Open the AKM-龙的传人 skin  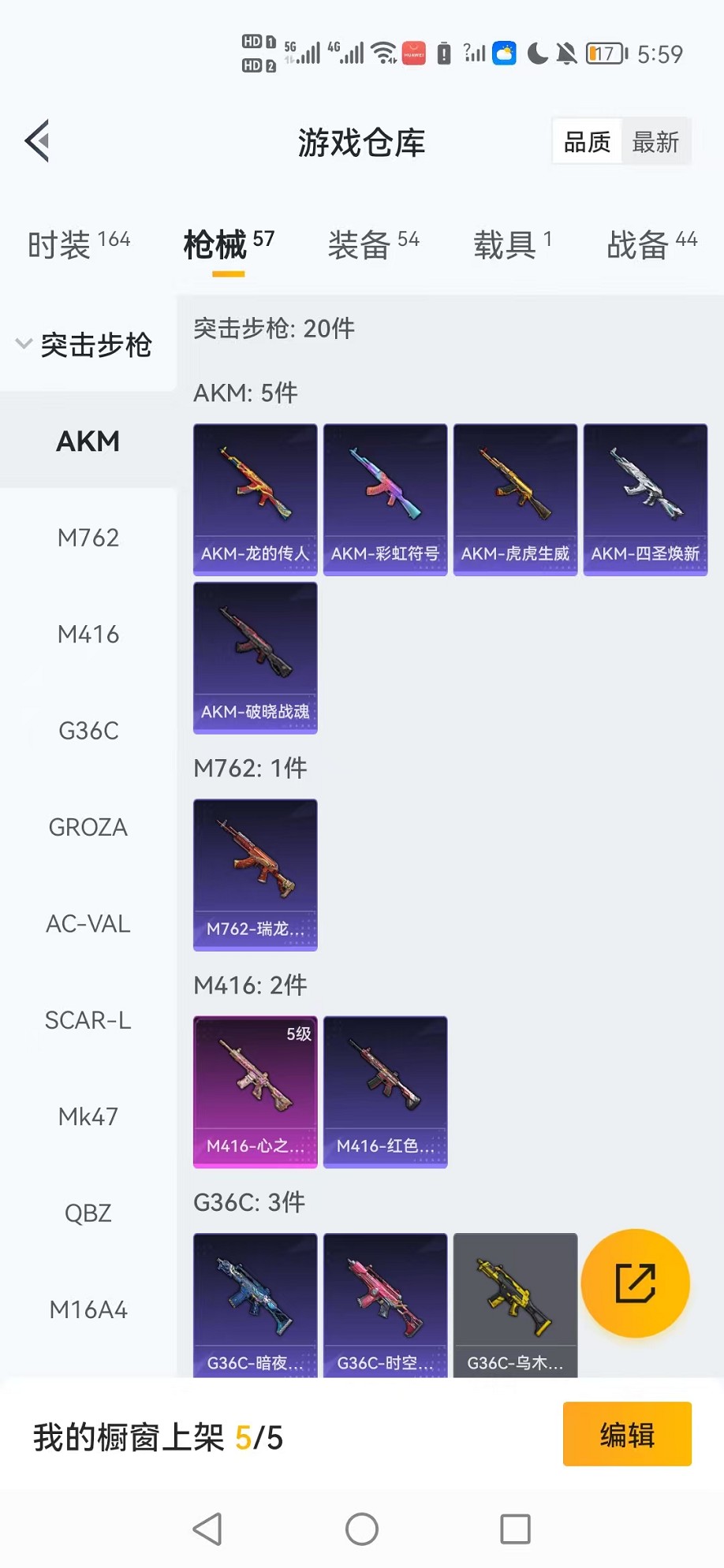point(256,500)
